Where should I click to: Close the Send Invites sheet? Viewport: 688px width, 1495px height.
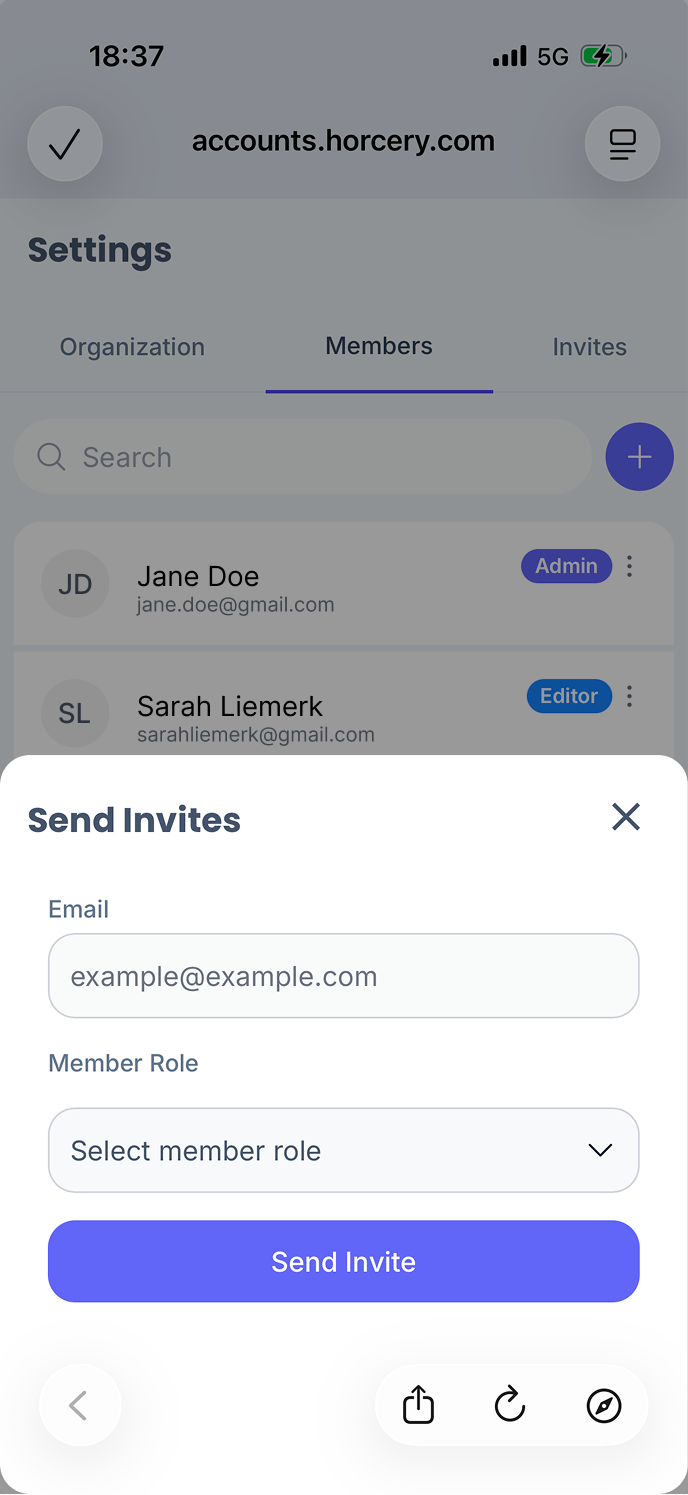[x=626, y=817]
